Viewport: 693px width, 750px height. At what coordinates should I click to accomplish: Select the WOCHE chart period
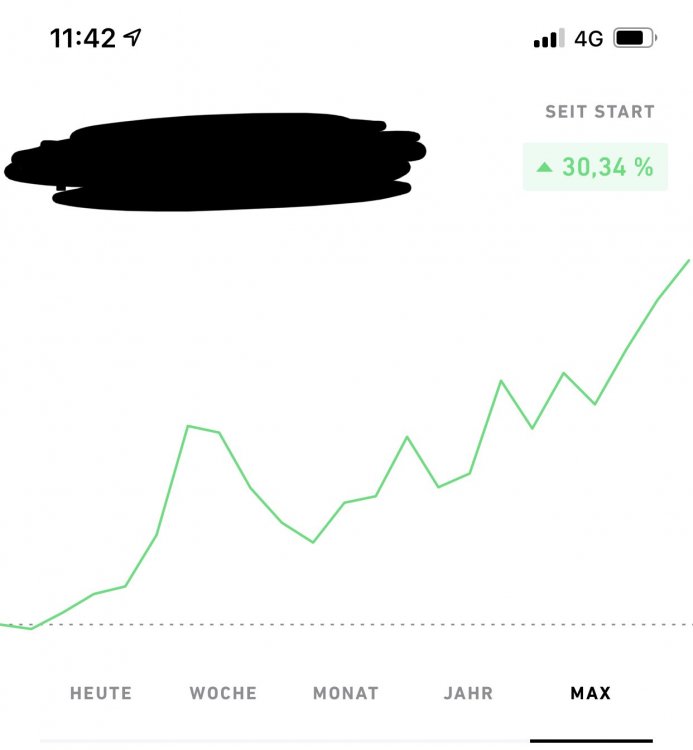(223, 693)
